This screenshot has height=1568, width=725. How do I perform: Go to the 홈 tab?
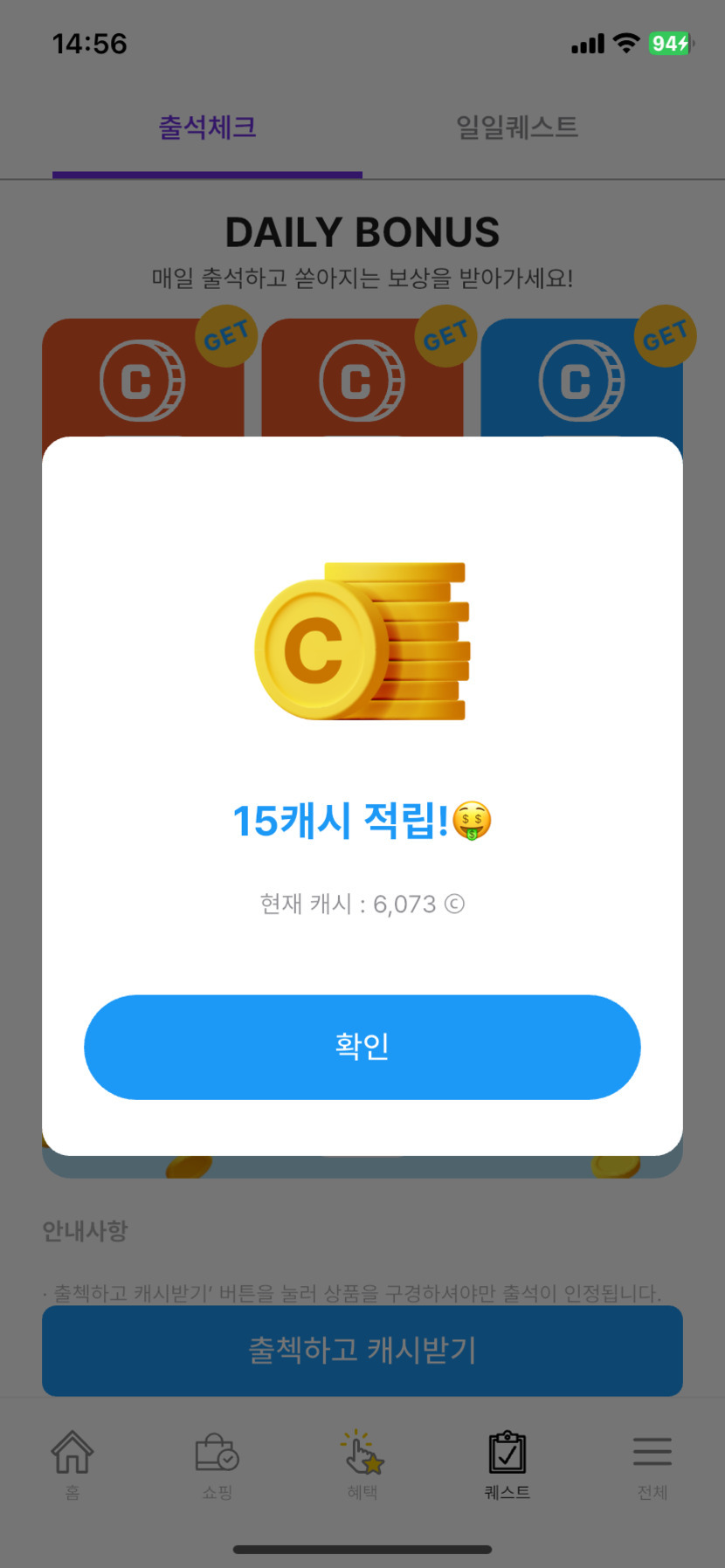[72, 1462]
